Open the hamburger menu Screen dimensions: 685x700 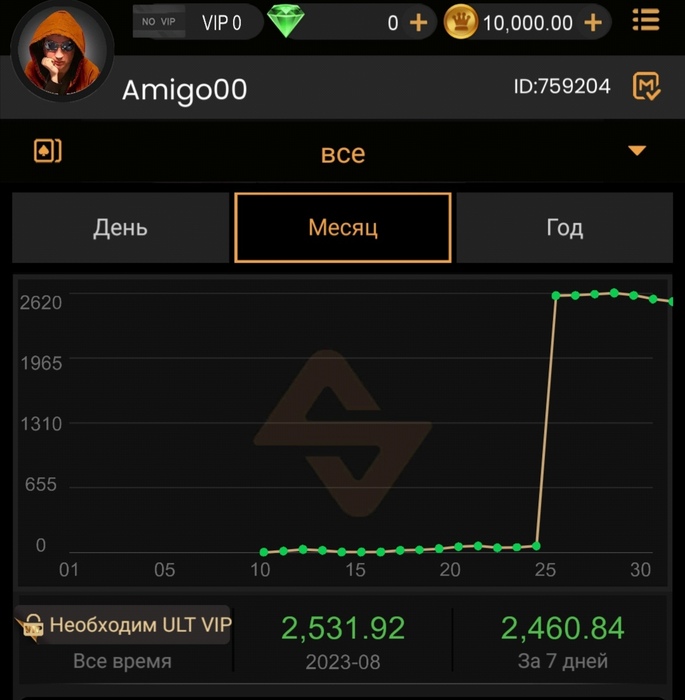point(647,20)
